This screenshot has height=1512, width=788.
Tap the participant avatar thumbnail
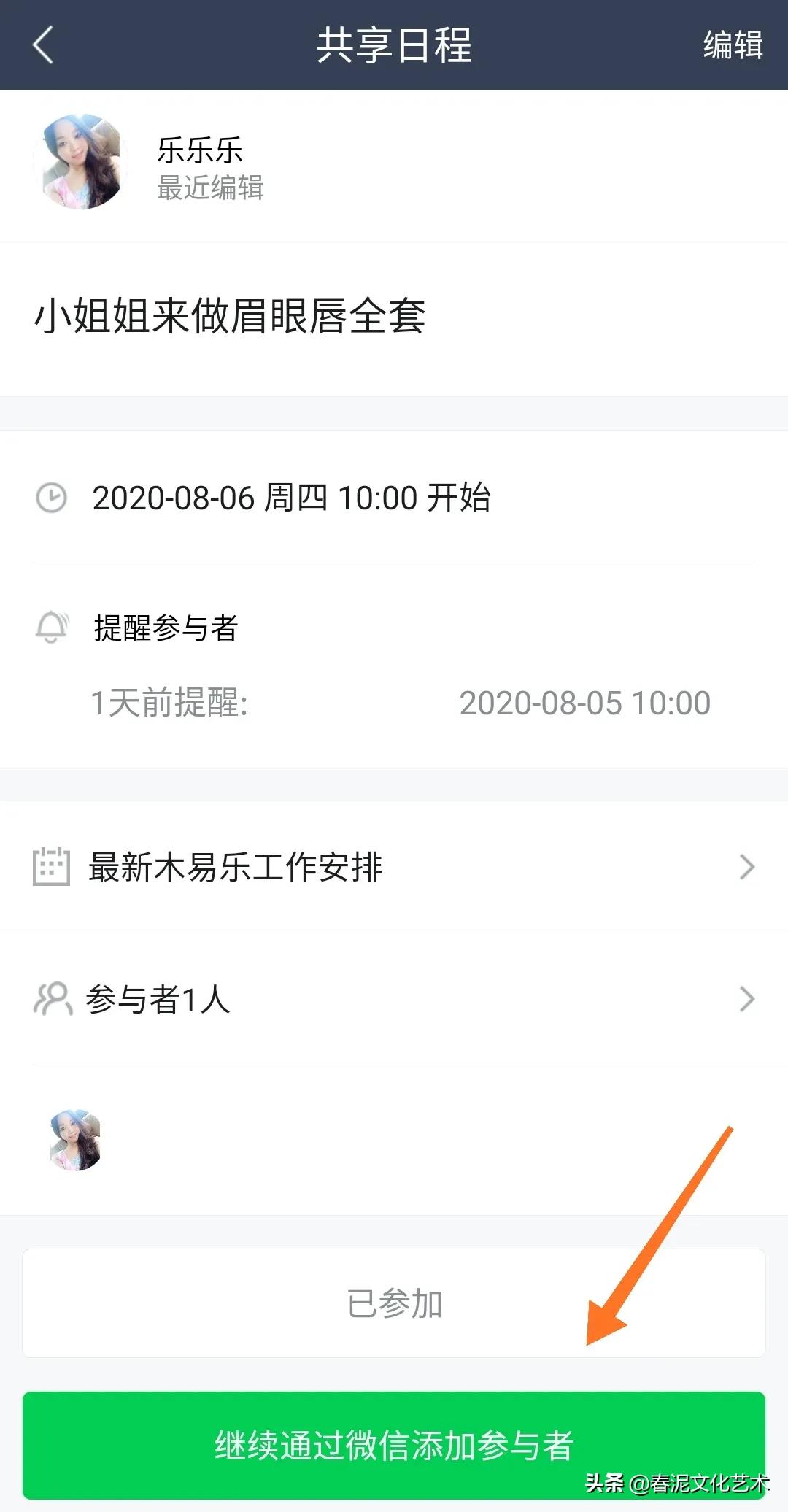(x=75, y=1142)
